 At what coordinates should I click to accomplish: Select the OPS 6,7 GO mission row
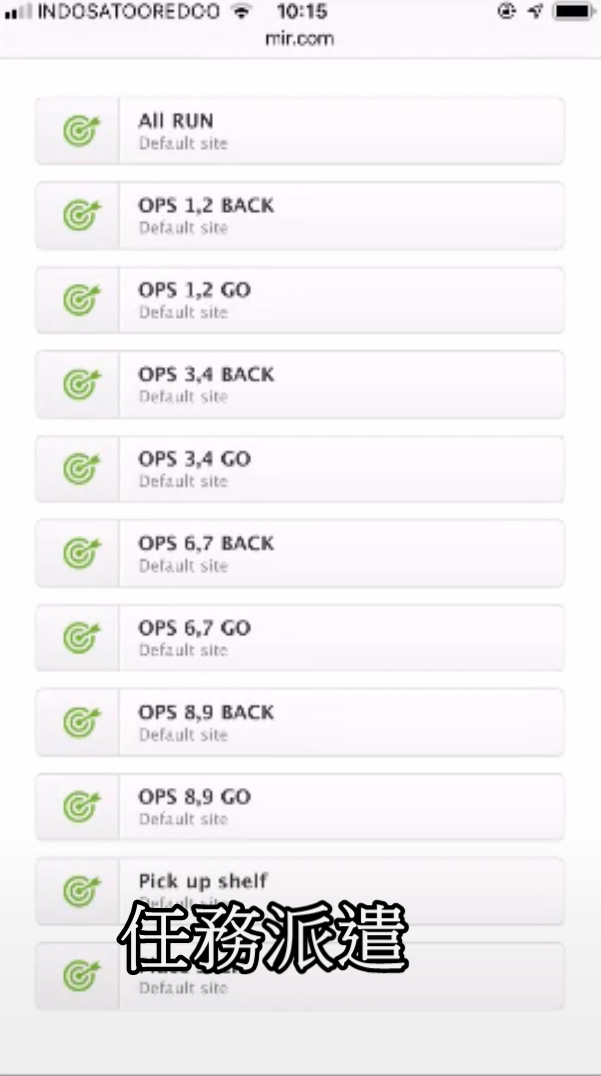click(x=300, y=638)
